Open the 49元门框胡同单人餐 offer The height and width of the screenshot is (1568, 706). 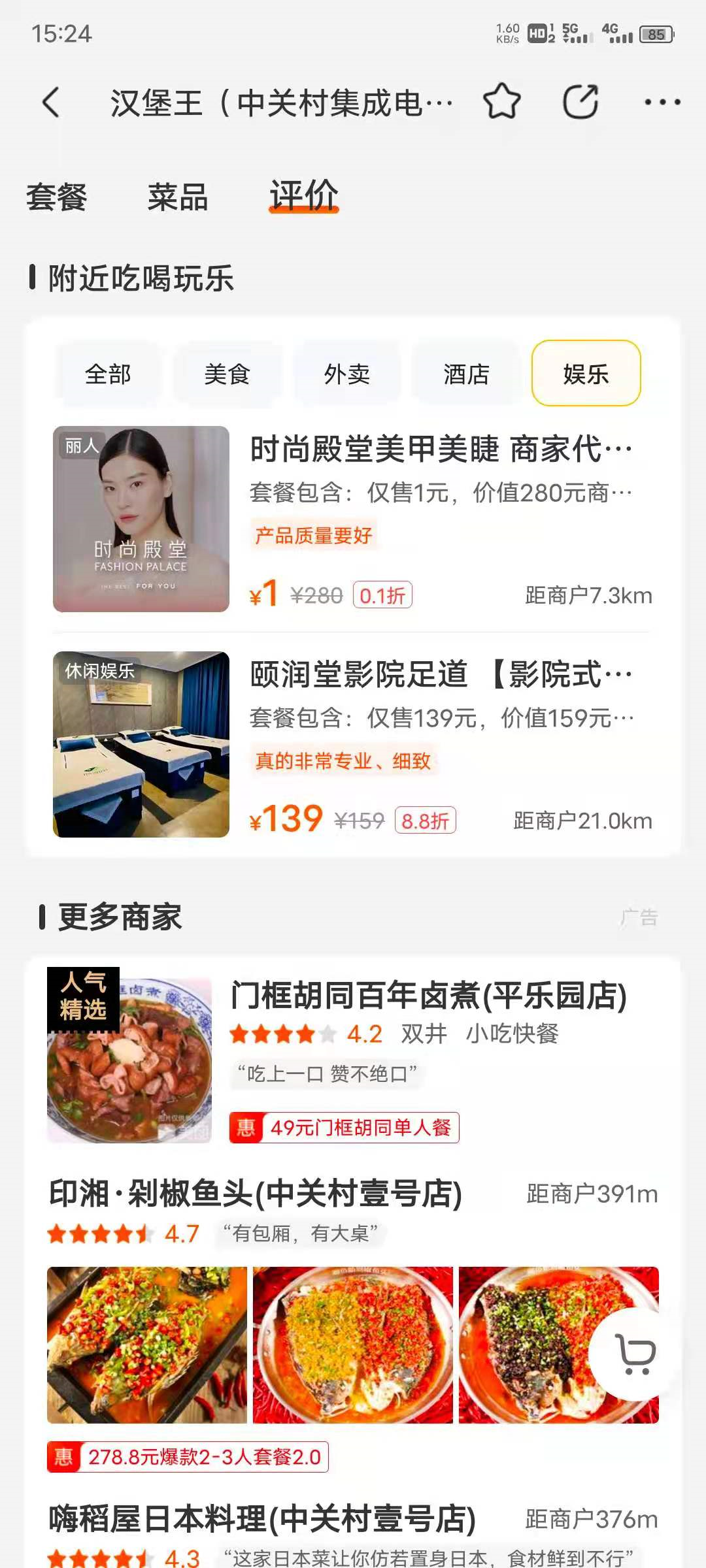(x=345, y=1128)
